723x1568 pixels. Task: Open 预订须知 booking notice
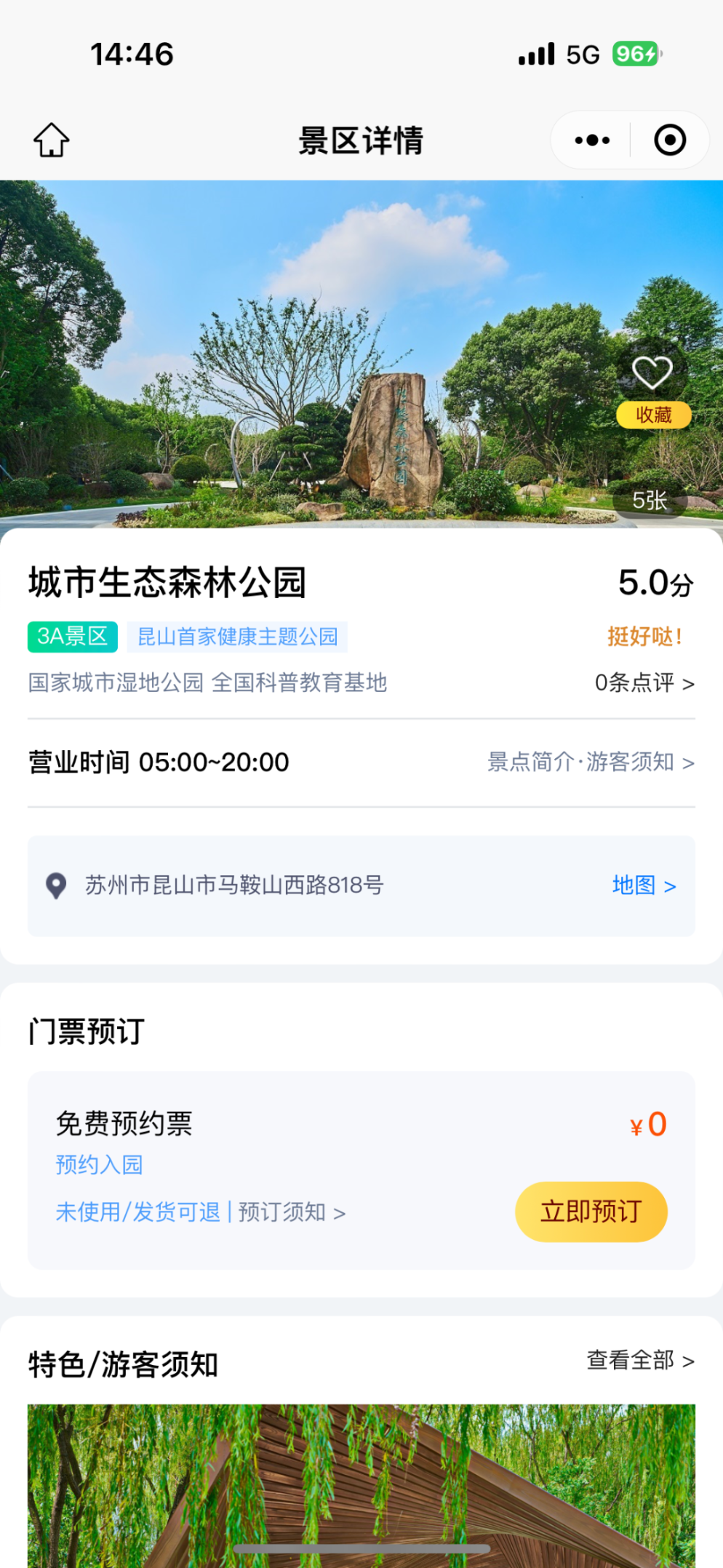291,1212
